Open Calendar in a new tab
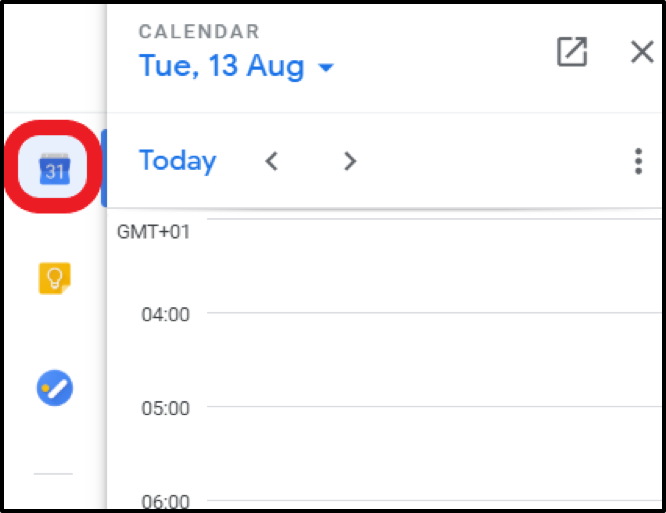Screen dimensions: 666x513 click(x=571, y=52)
